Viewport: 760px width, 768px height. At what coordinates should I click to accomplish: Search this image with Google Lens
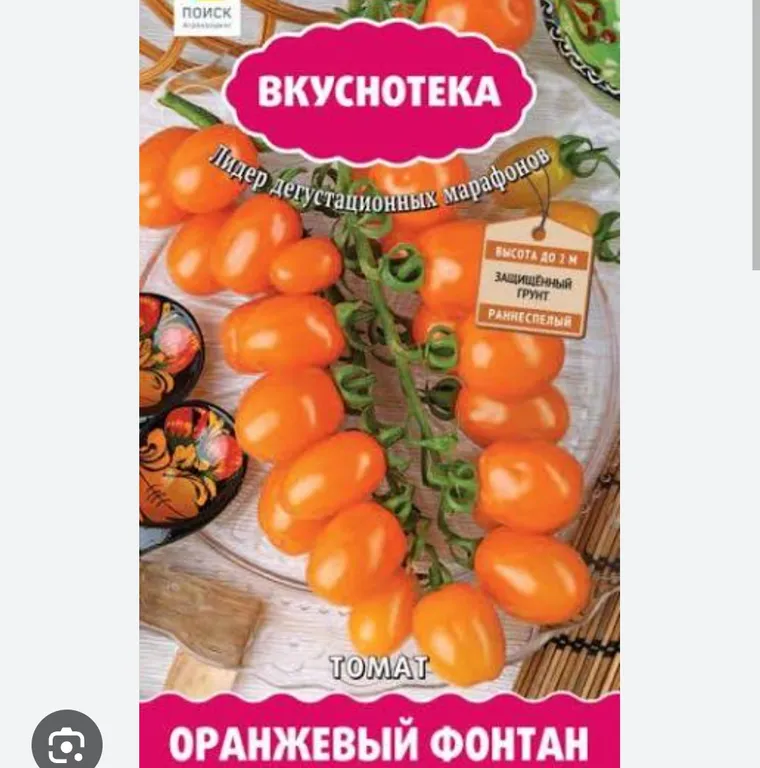click(x=67, y=743)
